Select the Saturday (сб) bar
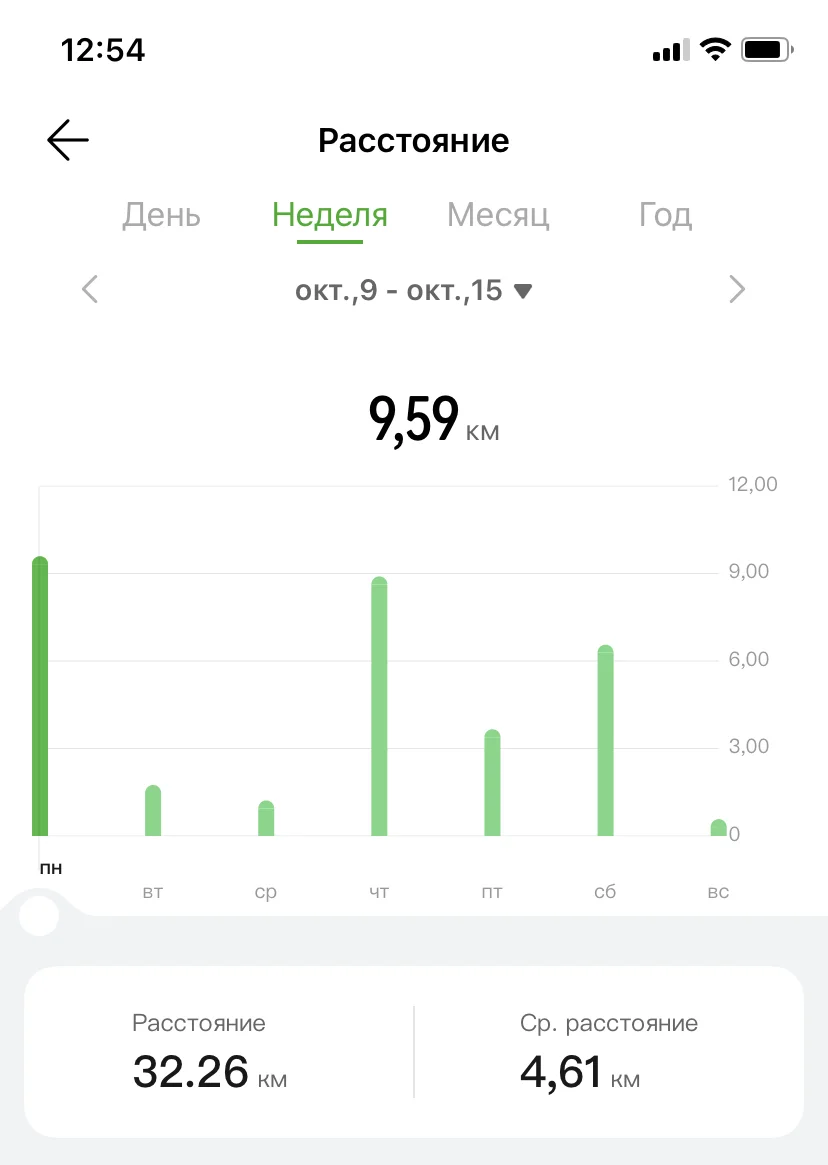 (605, 742)
